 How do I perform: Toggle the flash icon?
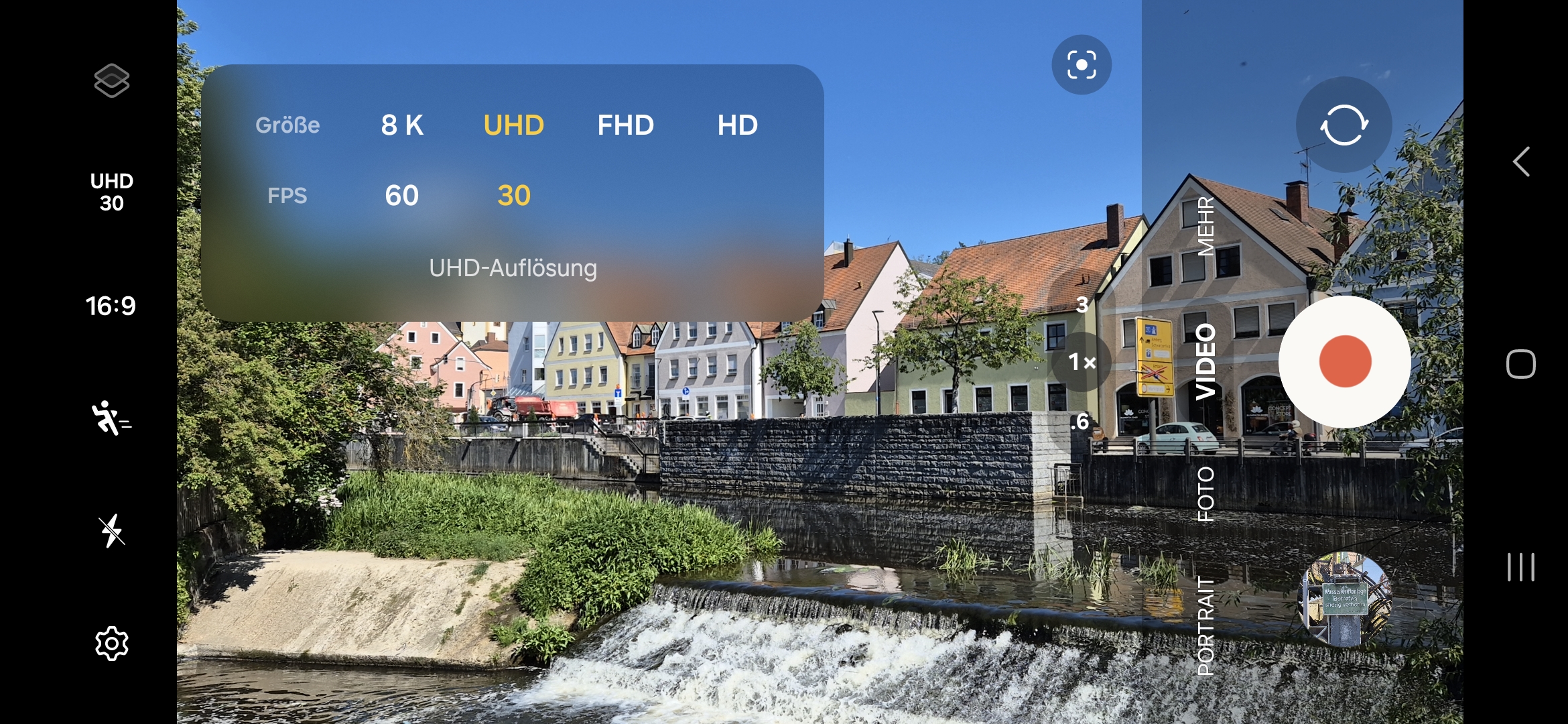111,530
